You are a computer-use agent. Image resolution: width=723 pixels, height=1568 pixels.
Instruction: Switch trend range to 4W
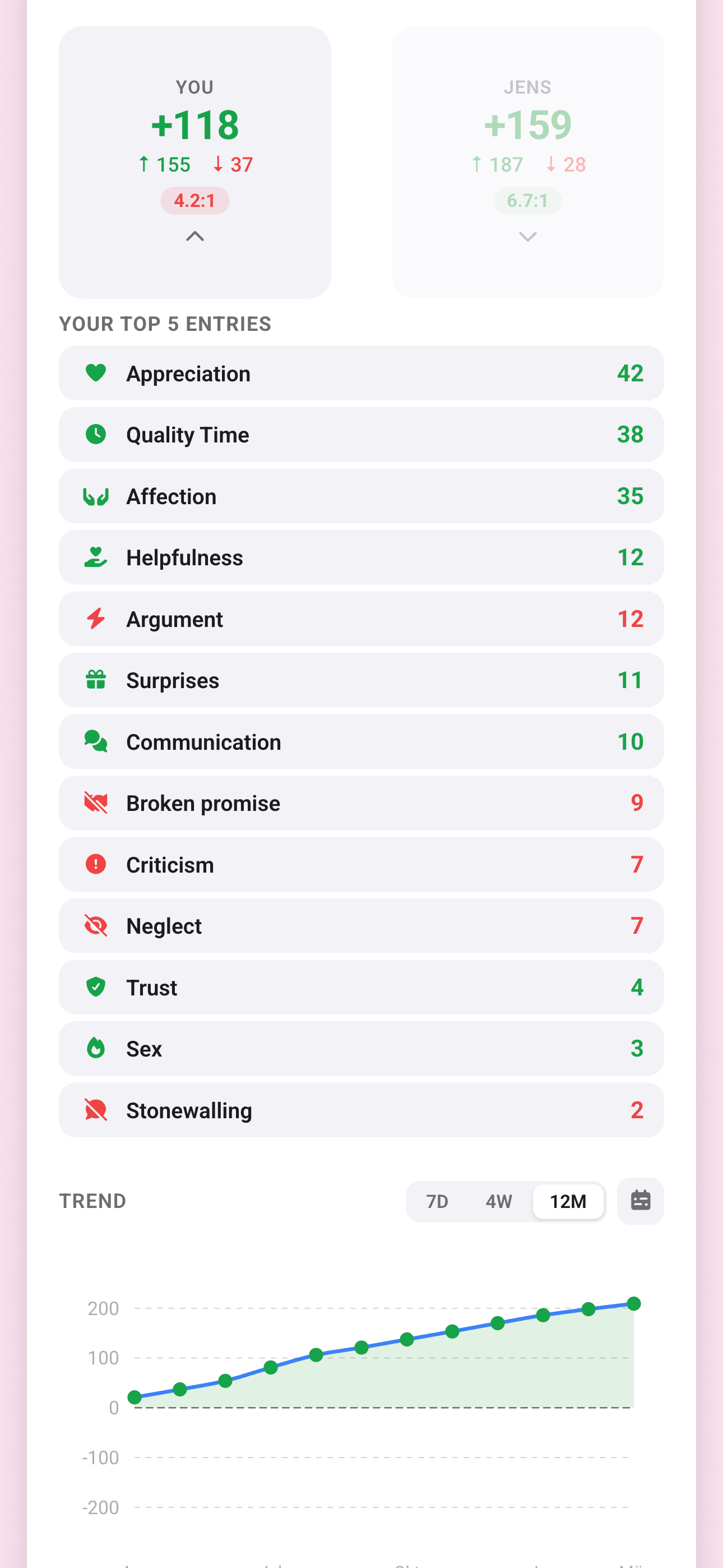pyautogui.click(x=499, y=1202)
